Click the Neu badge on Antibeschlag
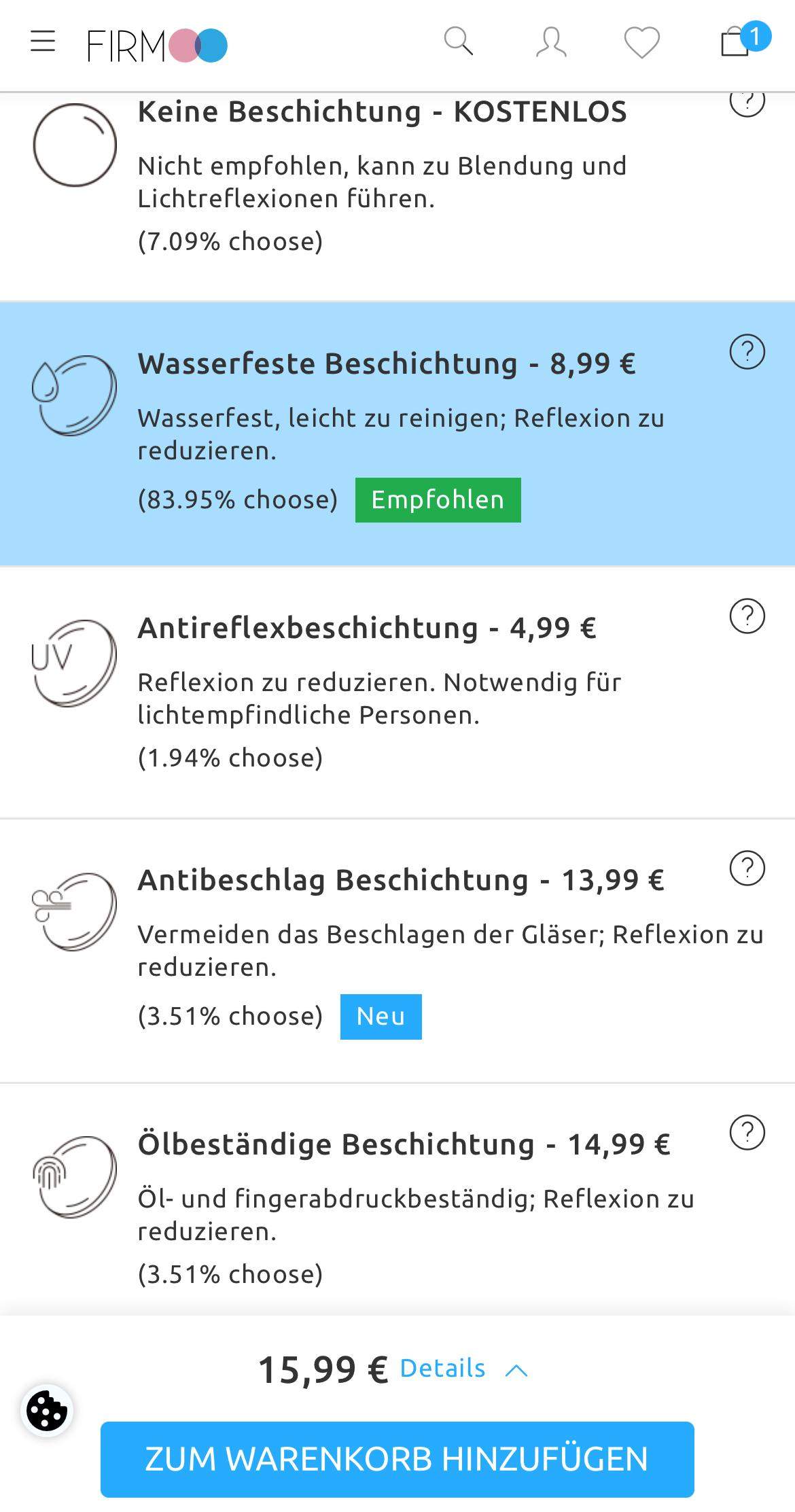 [381, 1015]
